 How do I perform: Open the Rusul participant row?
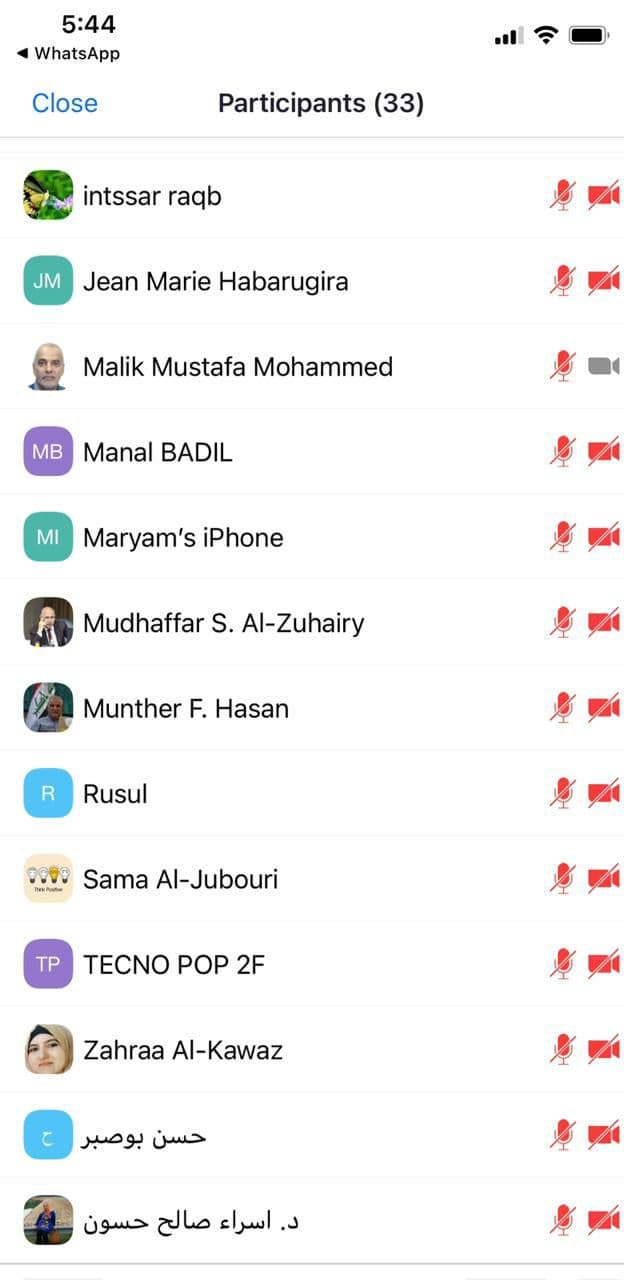115,794
